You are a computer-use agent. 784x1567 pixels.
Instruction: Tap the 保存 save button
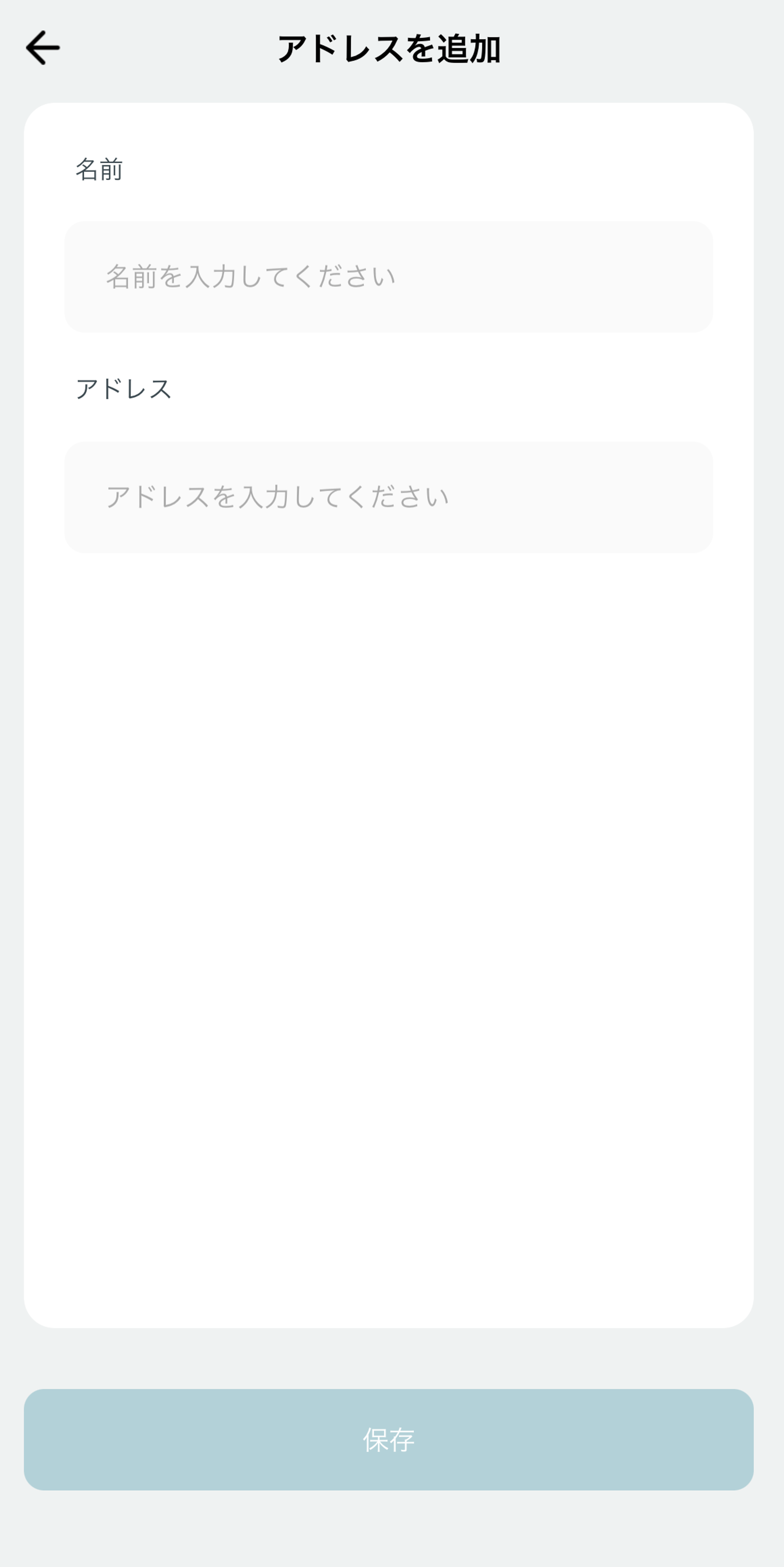click(x=388, y=1440)
